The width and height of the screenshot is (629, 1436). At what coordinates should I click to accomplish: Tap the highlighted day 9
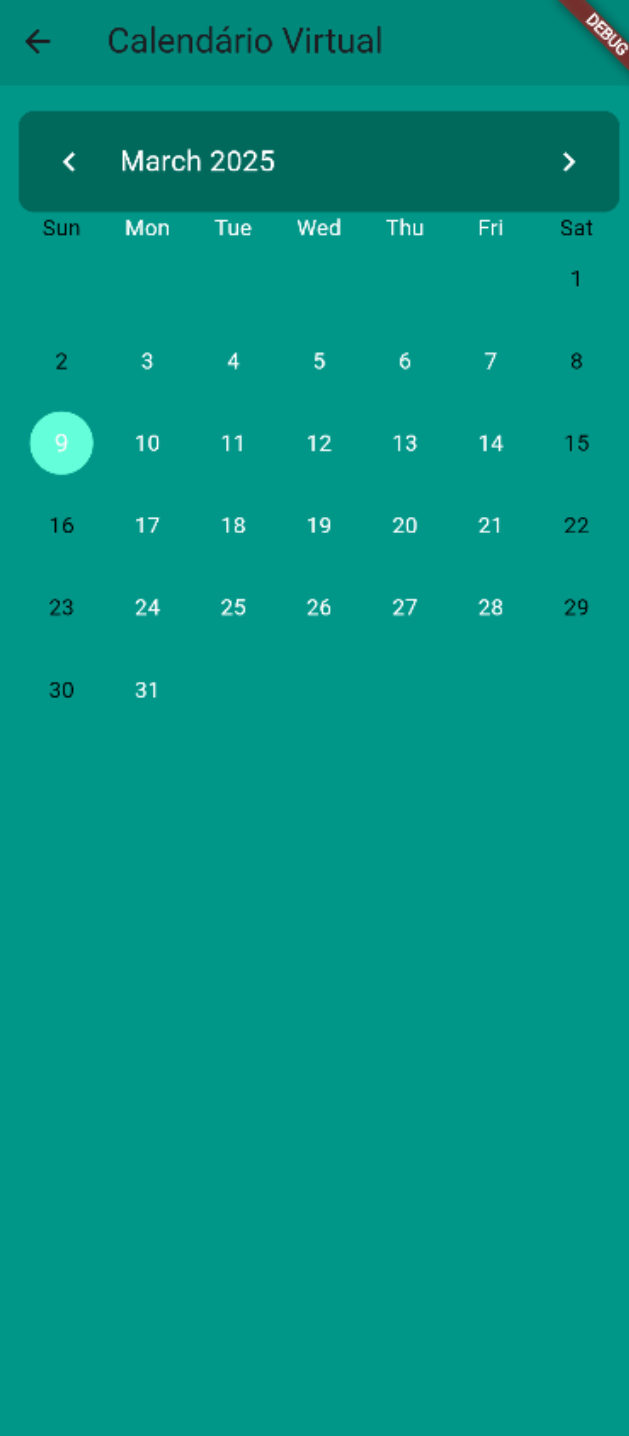point(61,443)
